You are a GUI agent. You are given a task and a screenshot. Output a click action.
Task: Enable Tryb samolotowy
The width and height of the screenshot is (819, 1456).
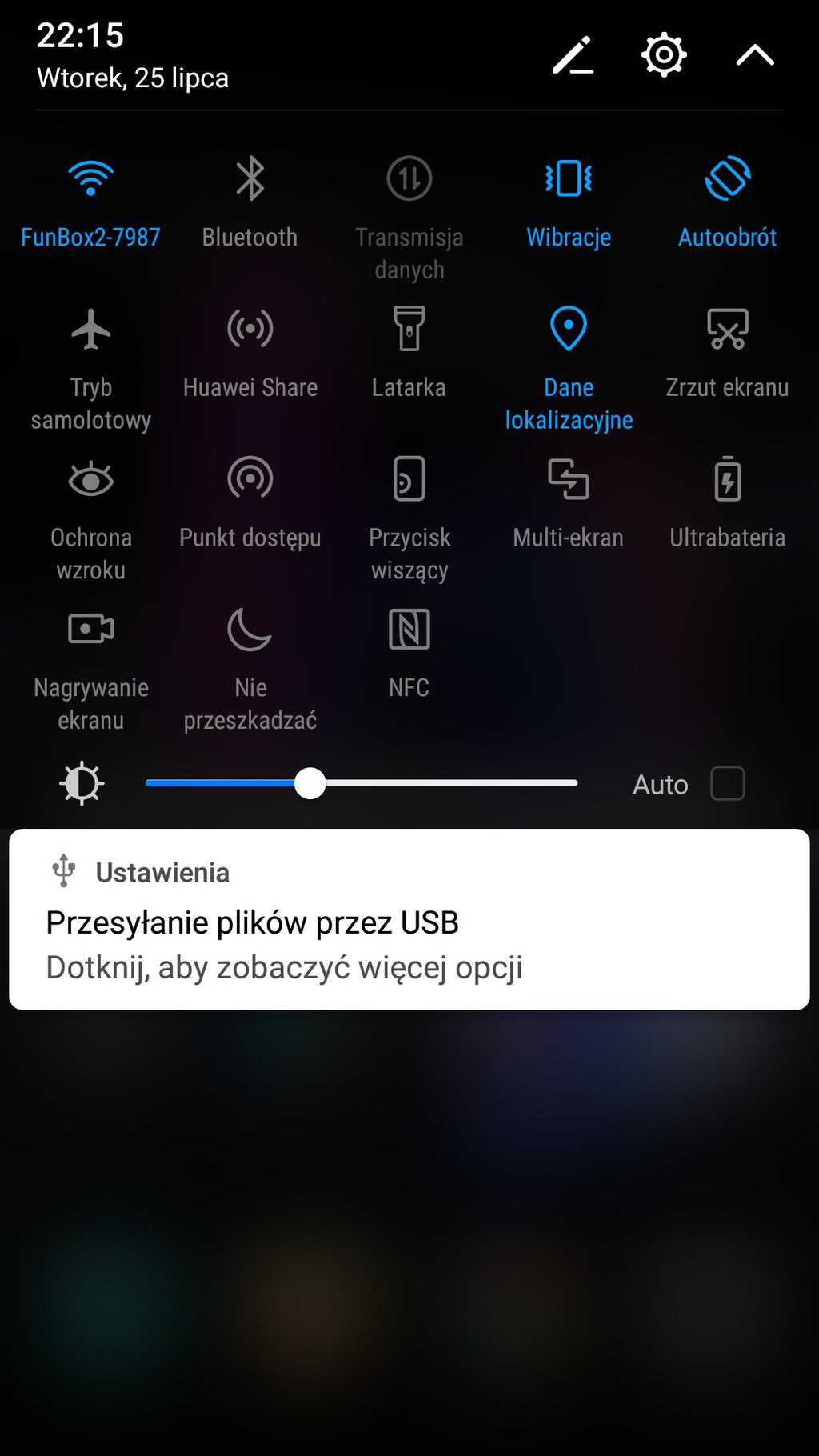coord(90,330)
